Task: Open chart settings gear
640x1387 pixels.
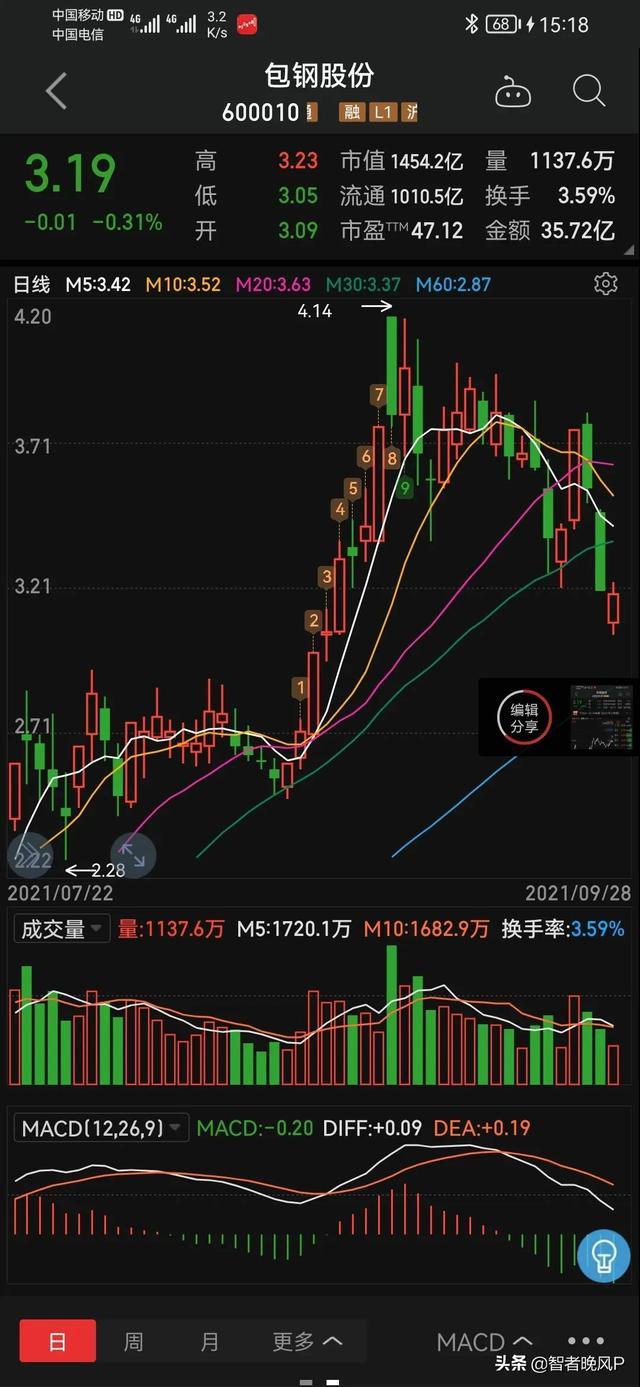Action: (605, 284)
